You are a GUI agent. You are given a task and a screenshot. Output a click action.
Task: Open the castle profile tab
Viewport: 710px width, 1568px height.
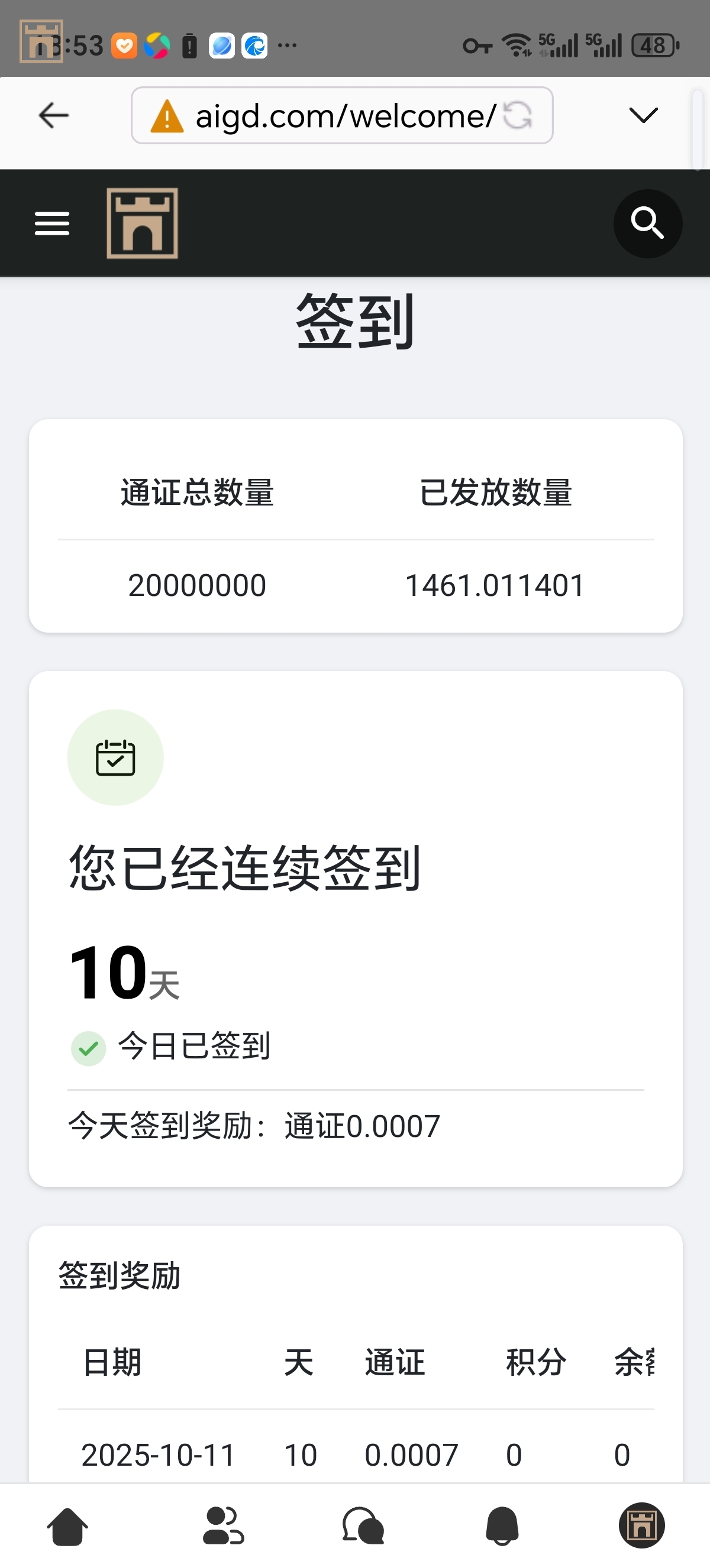(641, 1525)
